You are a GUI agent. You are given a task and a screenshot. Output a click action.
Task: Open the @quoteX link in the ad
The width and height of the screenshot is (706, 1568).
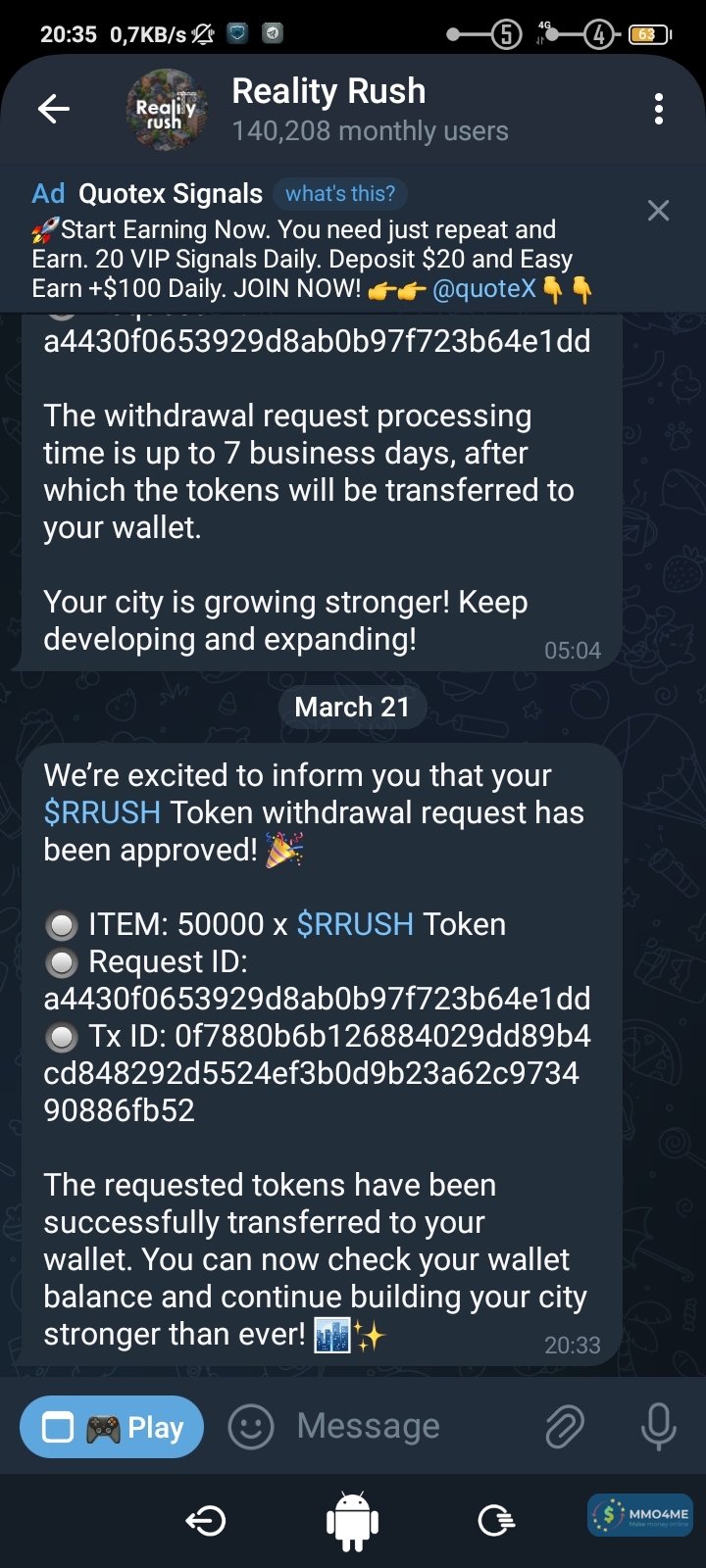click(x=484, y=289)
